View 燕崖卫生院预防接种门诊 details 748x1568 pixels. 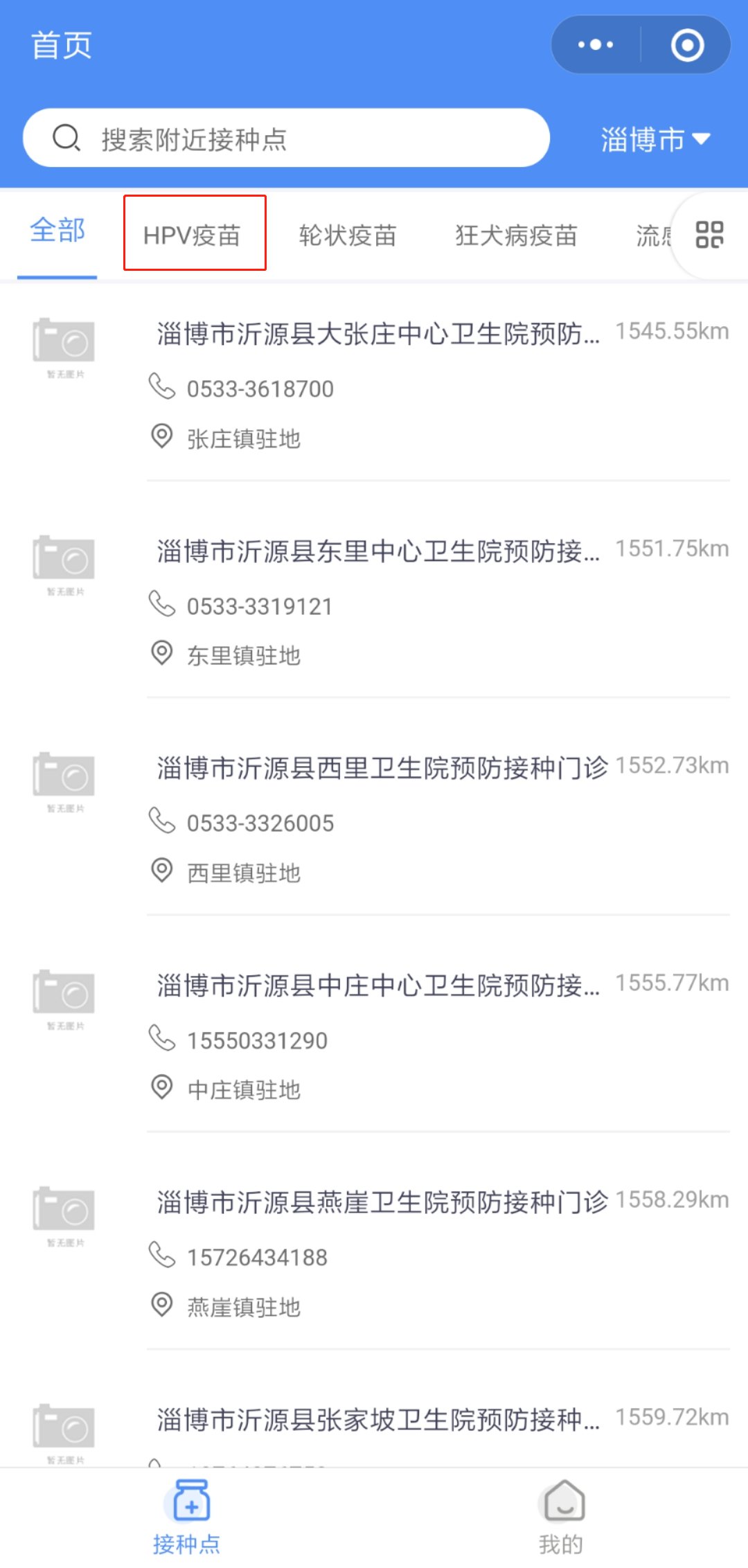382,1202
